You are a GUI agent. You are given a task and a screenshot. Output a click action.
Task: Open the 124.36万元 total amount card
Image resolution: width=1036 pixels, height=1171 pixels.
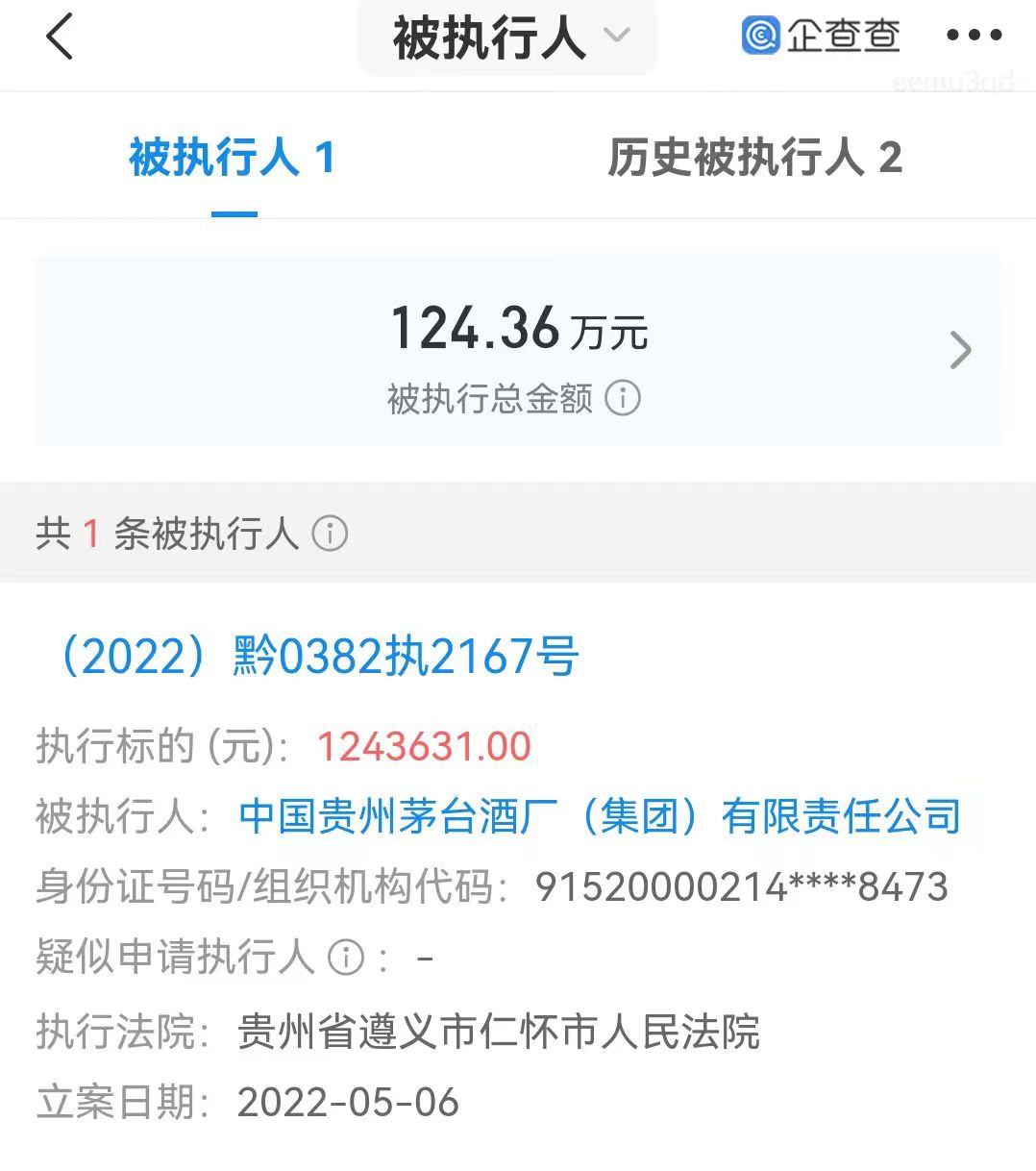pos(518,350)
